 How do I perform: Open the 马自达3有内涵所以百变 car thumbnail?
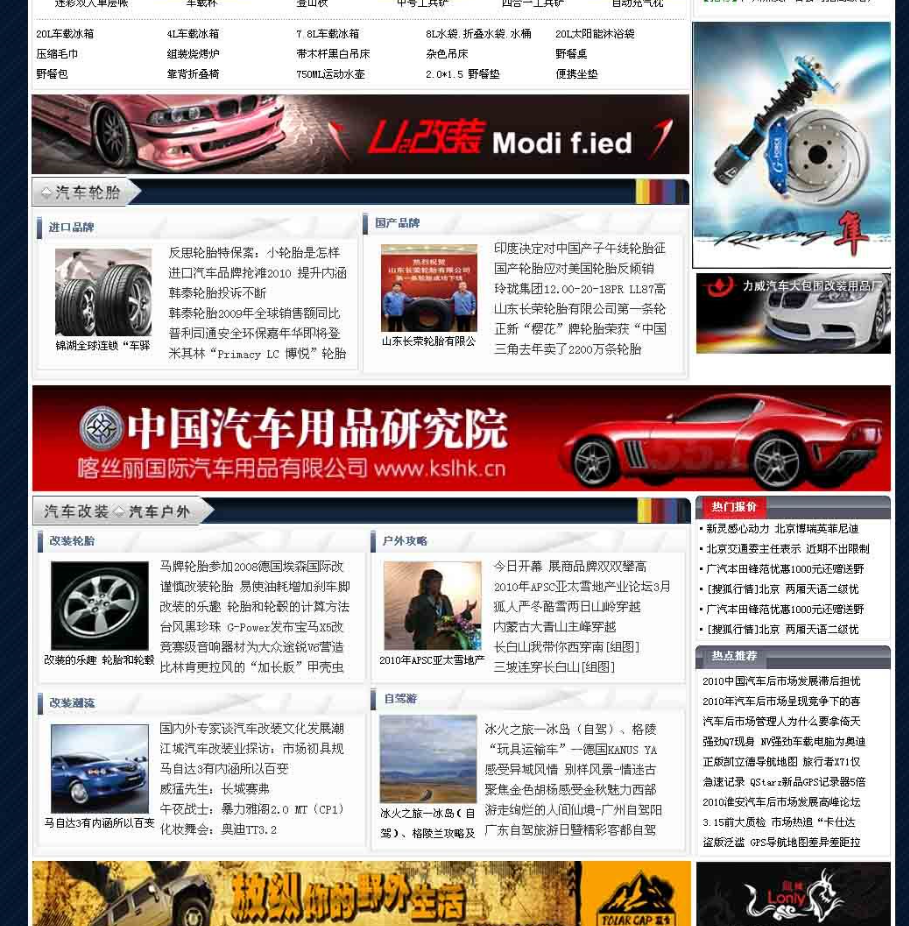click(x=99, y=768)
